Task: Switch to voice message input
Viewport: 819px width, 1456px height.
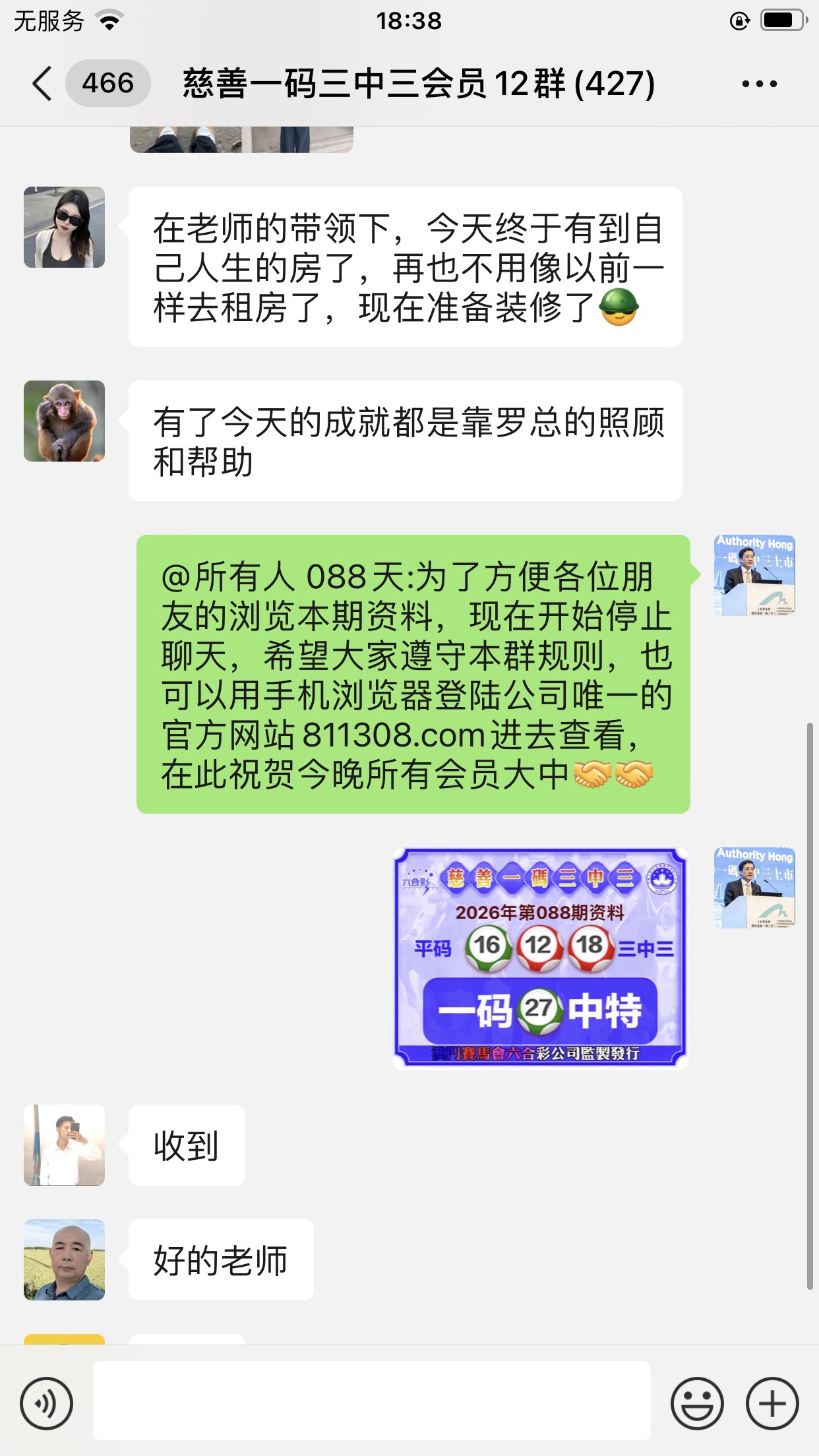Action: (x=46, y=1403)
